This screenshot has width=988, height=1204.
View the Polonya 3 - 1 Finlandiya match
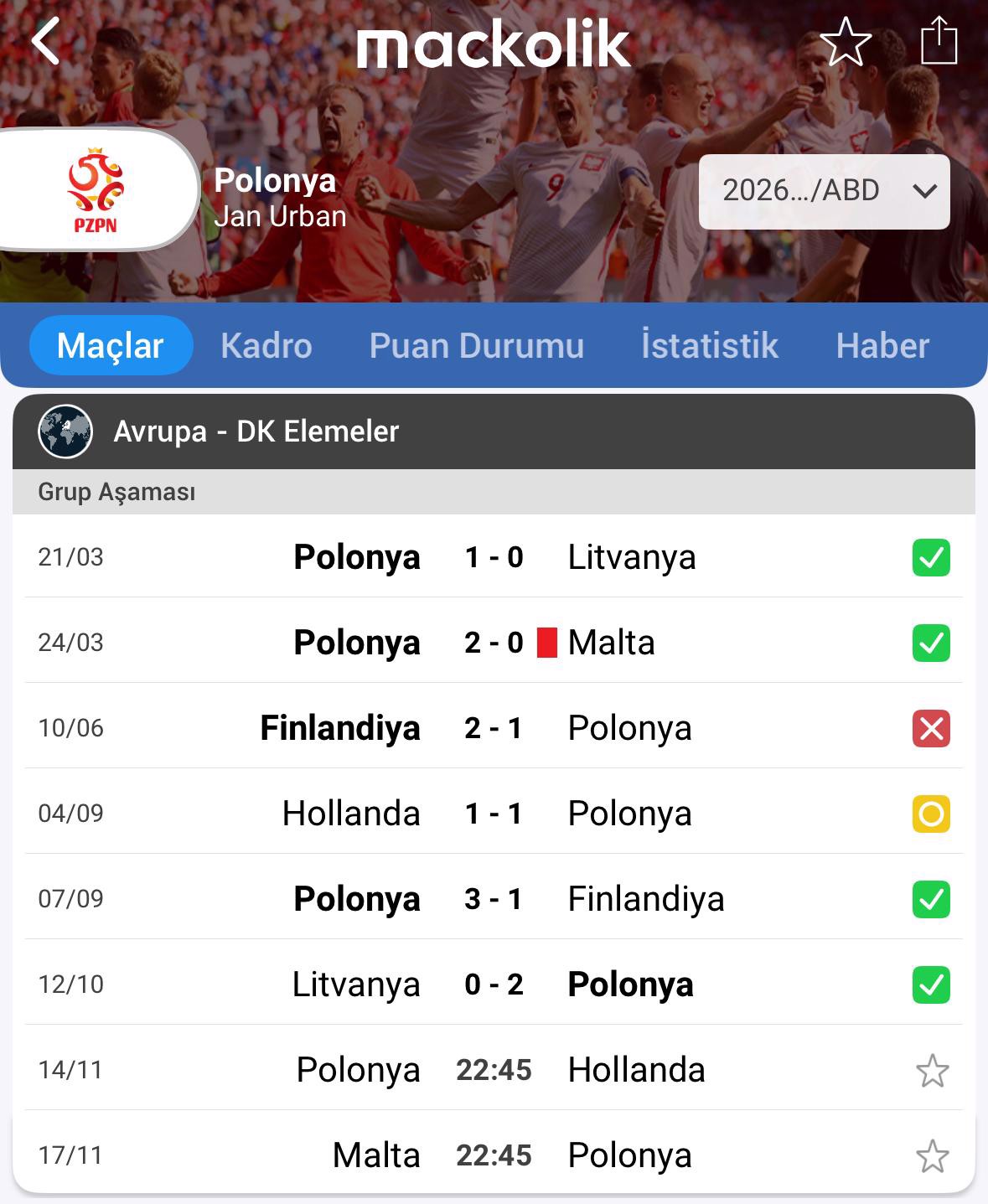pos(493,899)
